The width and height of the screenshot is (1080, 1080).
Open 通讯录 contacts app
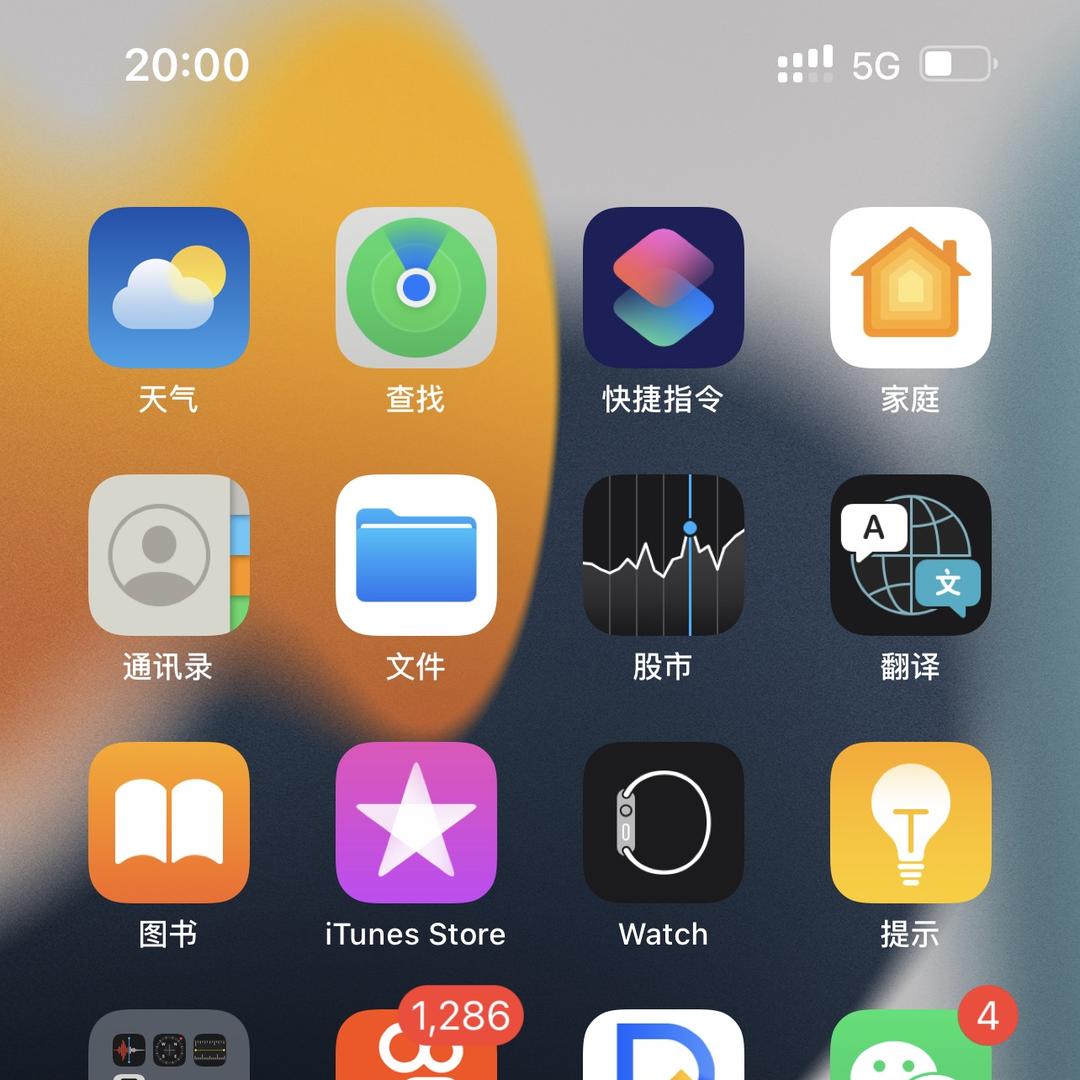[x=168, y=555]
